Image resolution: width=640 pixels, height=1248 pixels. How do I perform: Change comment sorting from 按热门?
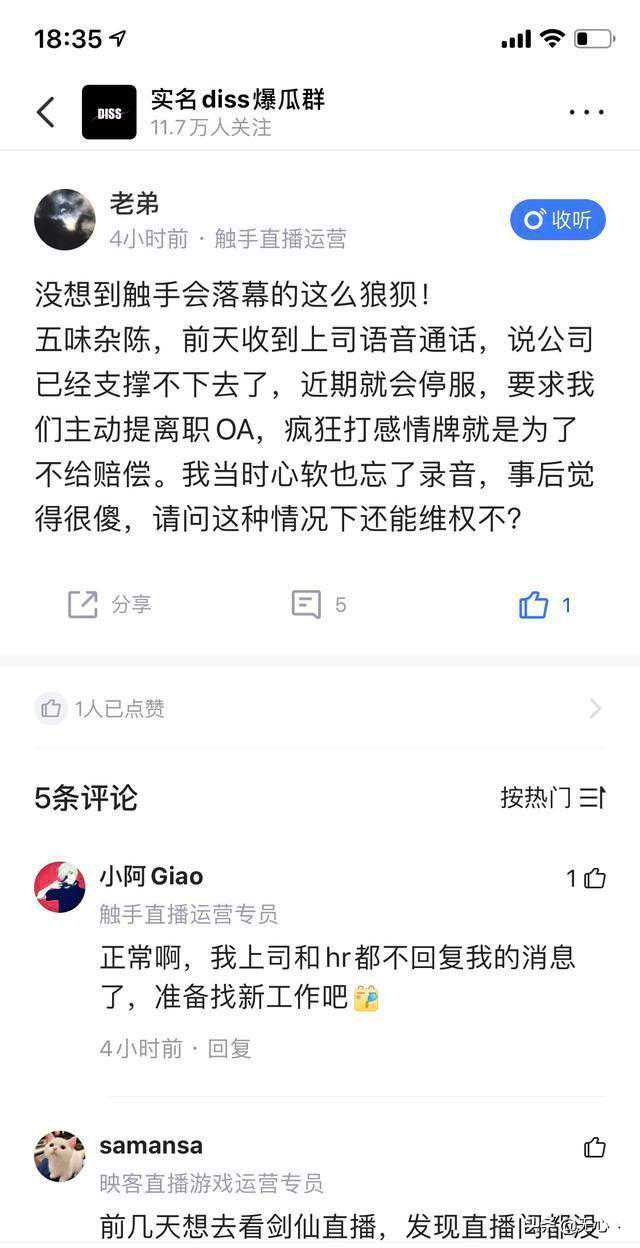pos(552,797)
